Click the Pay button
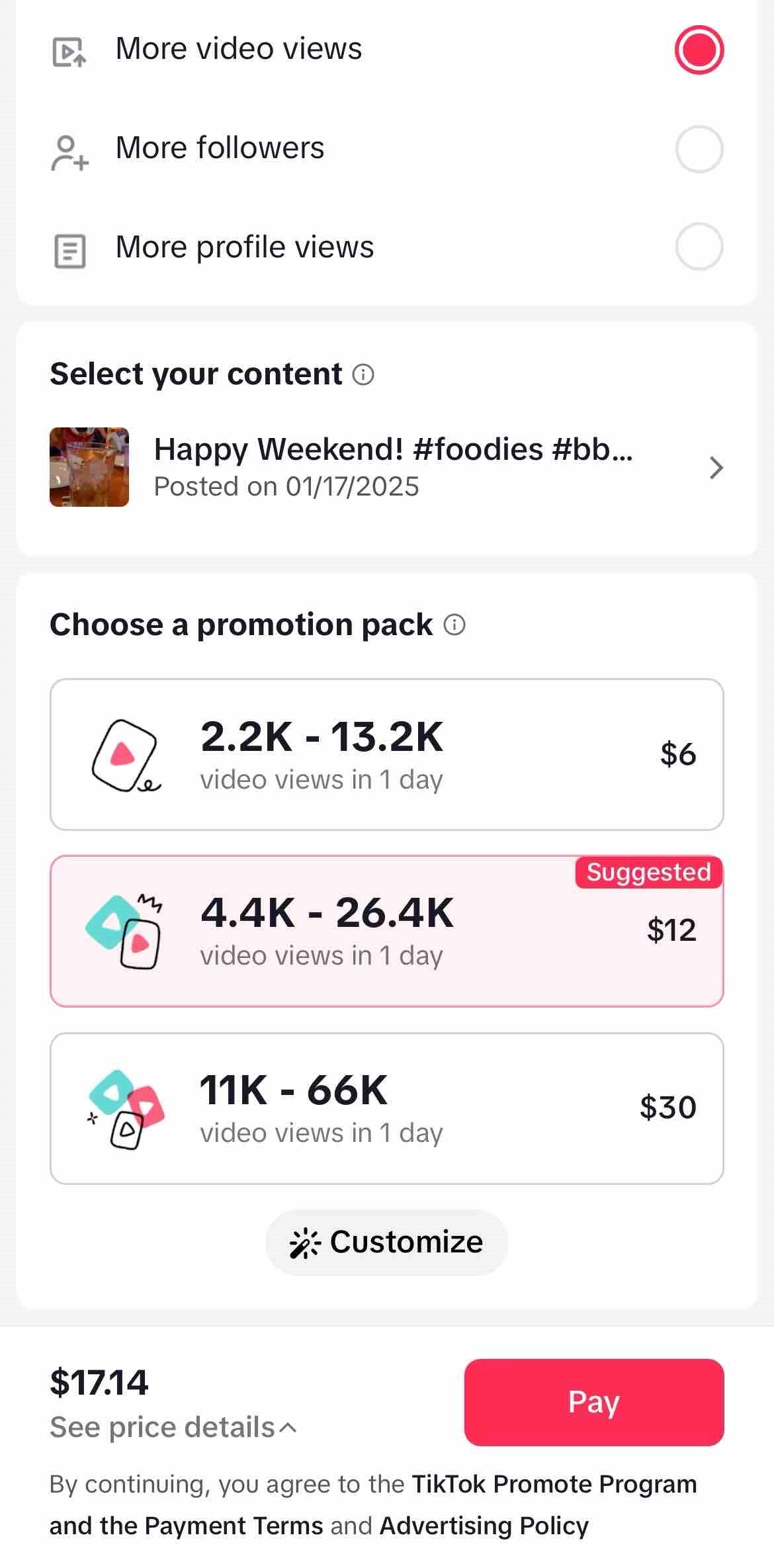Image resolution: width=774 pixels, height=1568 pixels. coord(593,1402)
